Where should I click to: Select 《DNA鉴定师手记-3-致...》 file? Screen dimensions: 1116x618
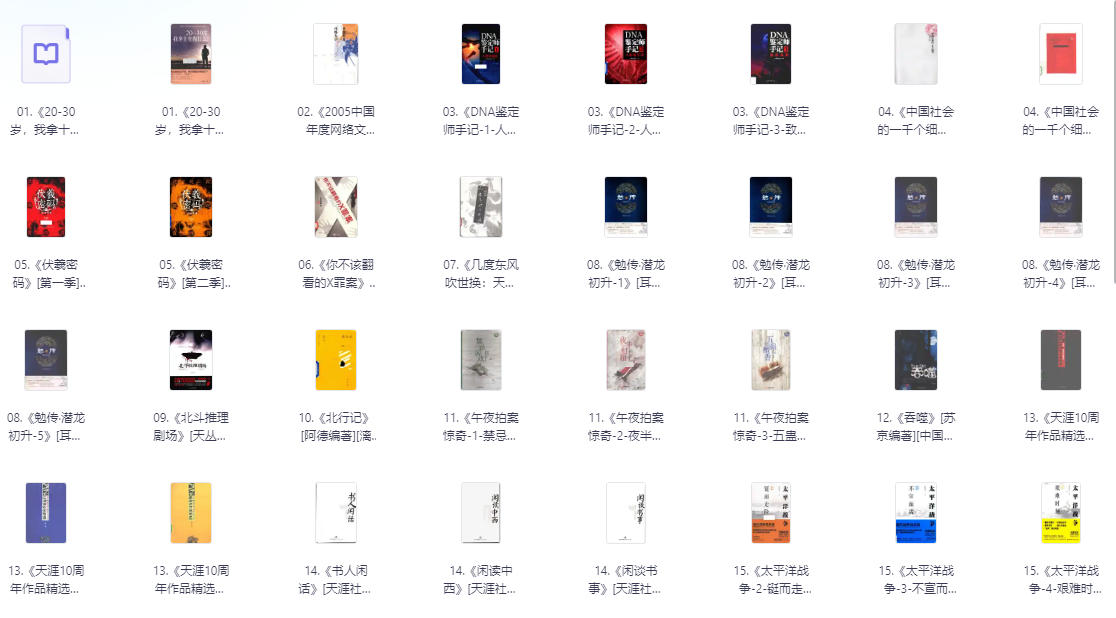[x=771, y=54]
